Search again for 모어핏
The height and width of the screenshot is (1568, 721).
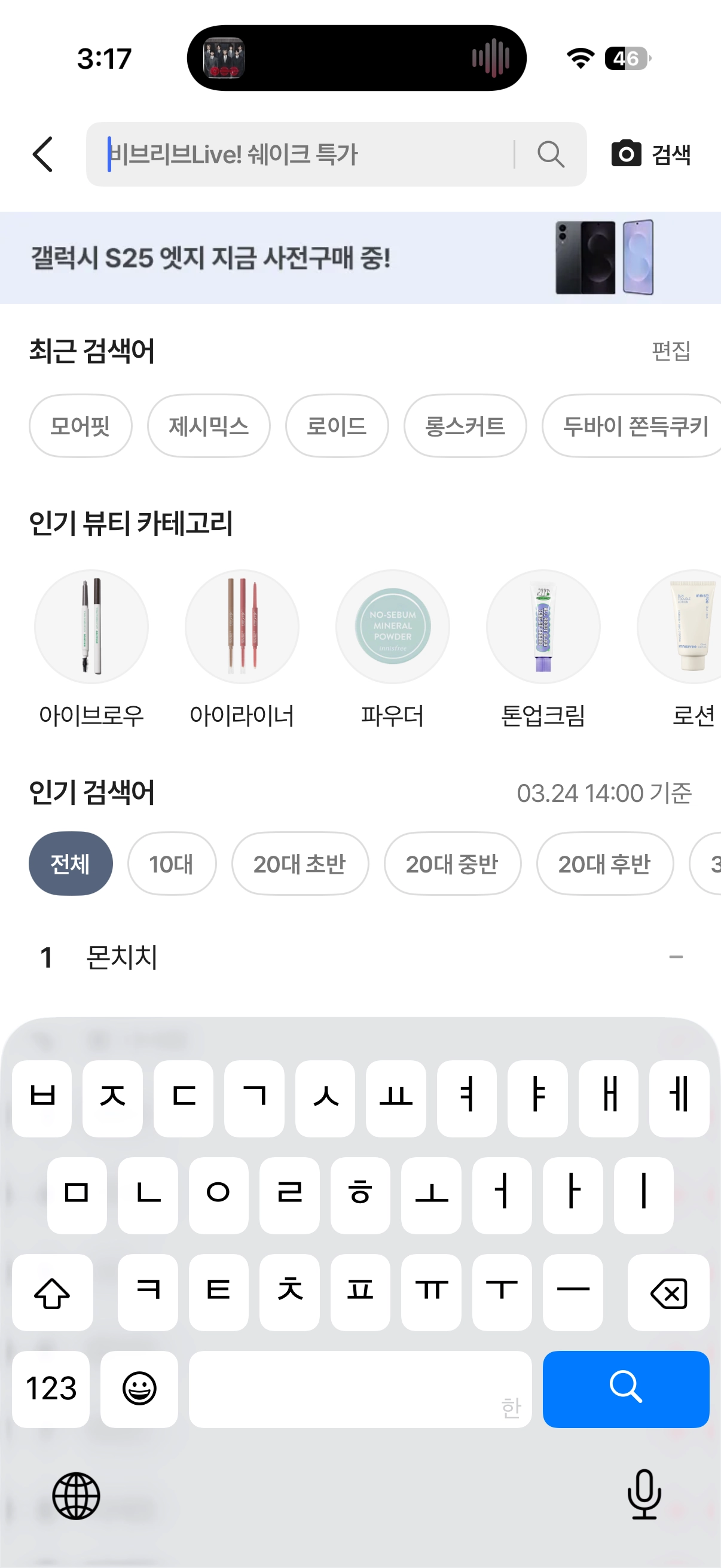click(80, 426)
